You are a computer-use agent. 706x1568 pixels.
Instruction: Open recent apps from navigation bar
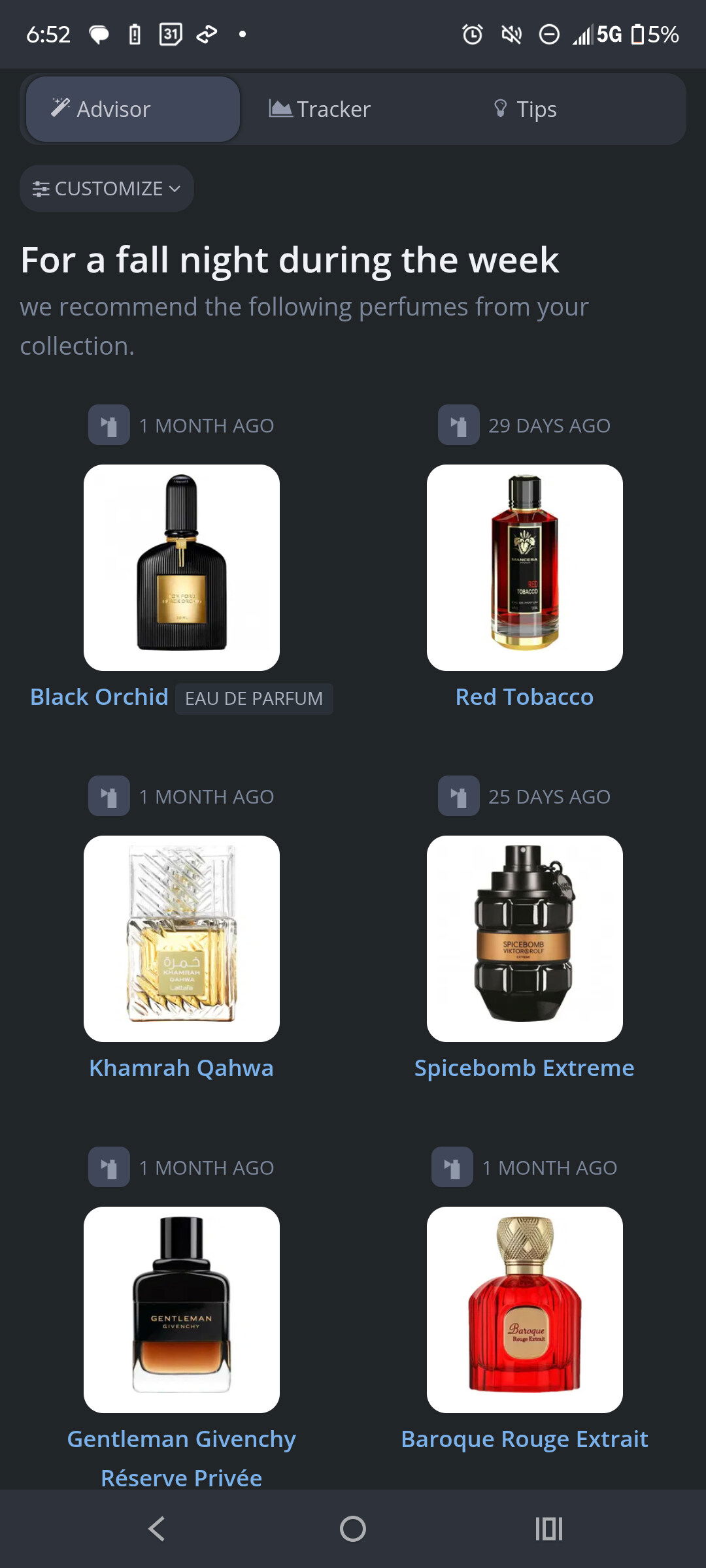(x=548, y=1529)
